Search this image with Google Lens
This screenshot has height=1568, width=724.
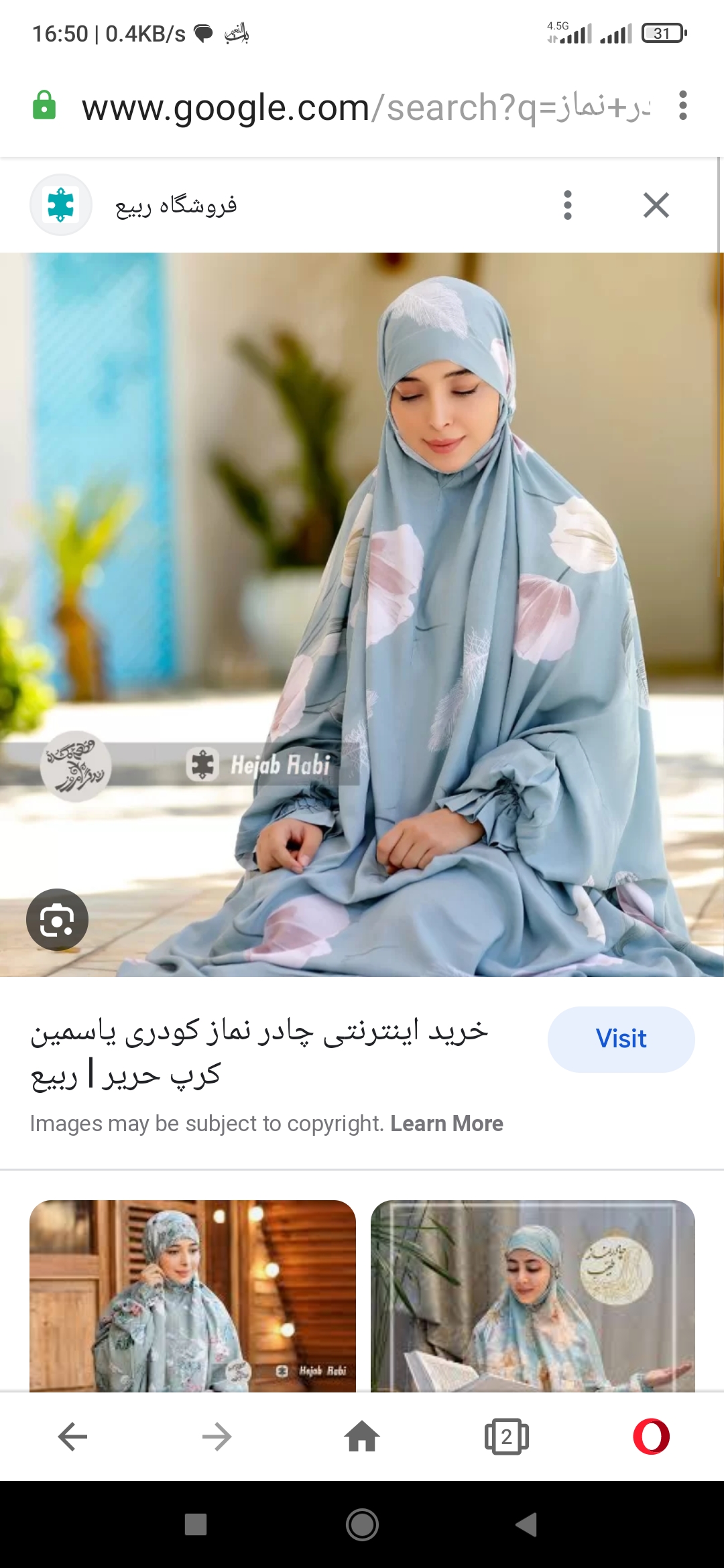tap(57, 920)
